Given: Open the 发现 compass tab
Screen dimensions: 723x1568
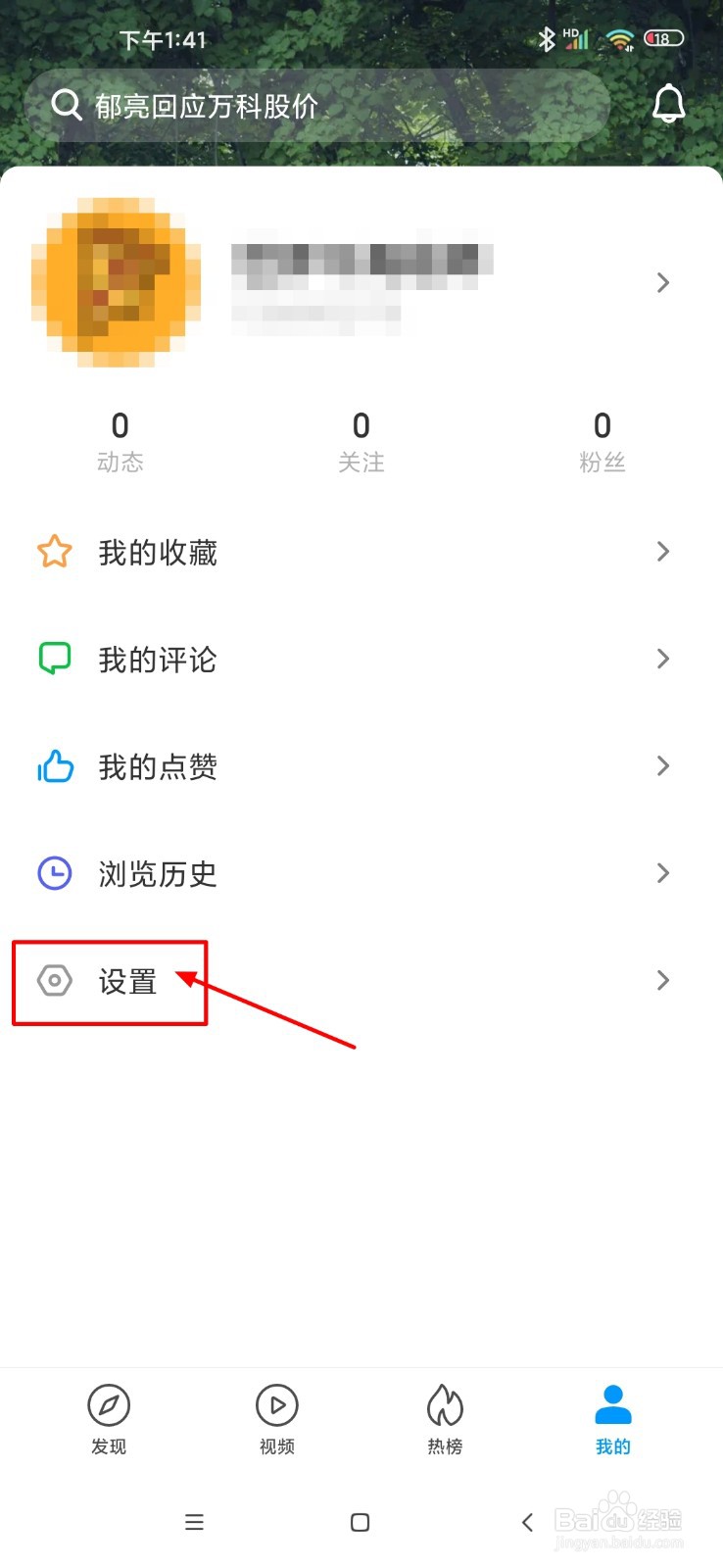Looking at the screenshot, I should (x=108, y=1403).
